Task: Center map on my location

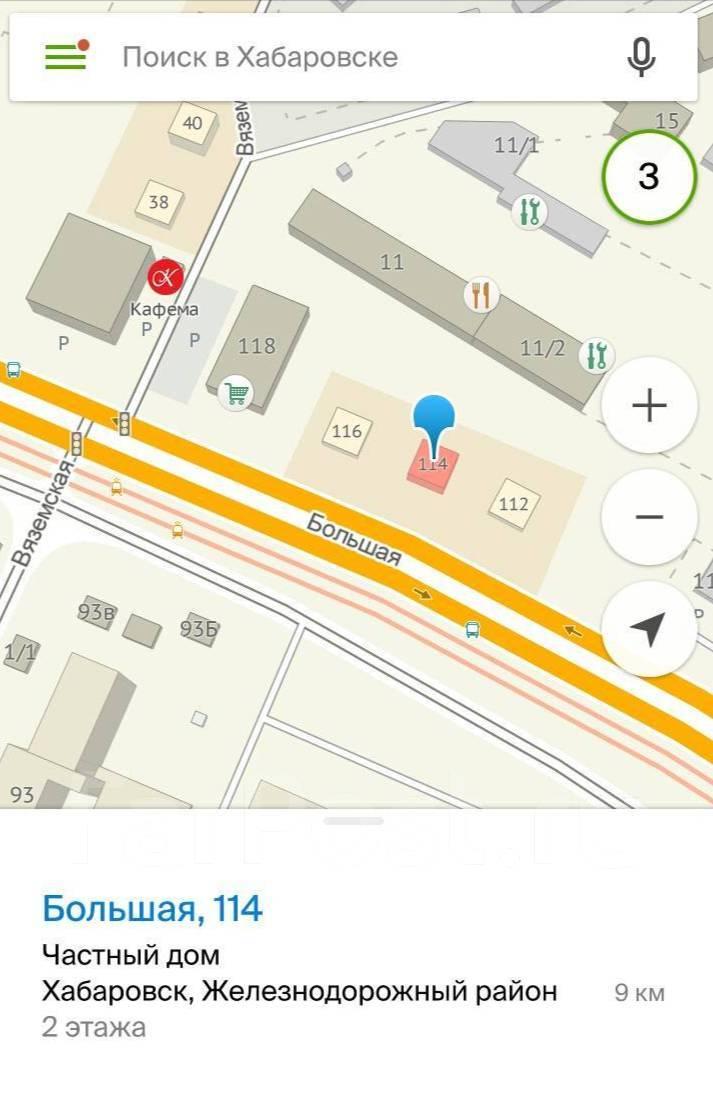Action: (x=649, y=629)
